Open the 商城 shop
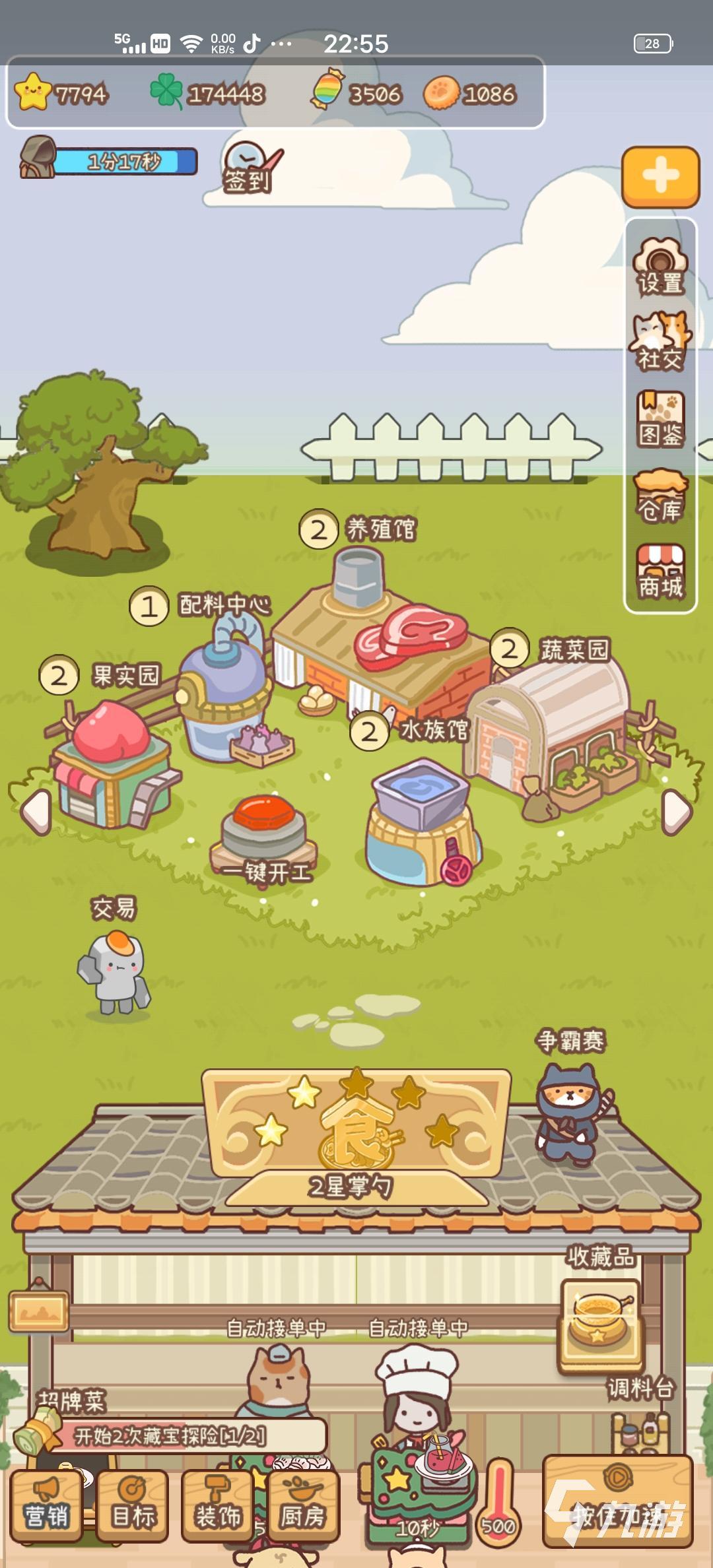This screenshot has height=1568, width=713. 660,572
